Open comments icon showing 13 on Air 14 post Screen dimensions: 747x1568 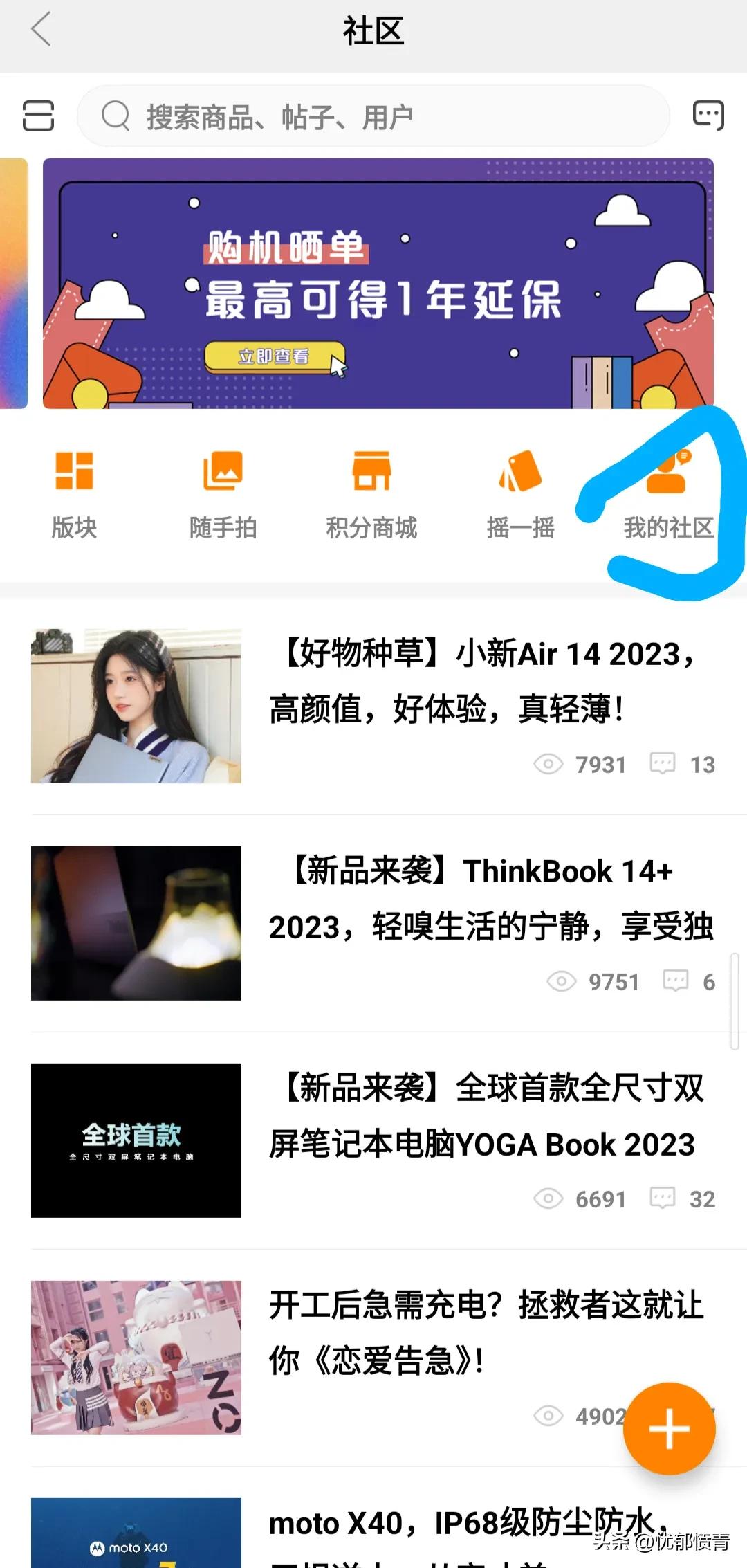662,764
